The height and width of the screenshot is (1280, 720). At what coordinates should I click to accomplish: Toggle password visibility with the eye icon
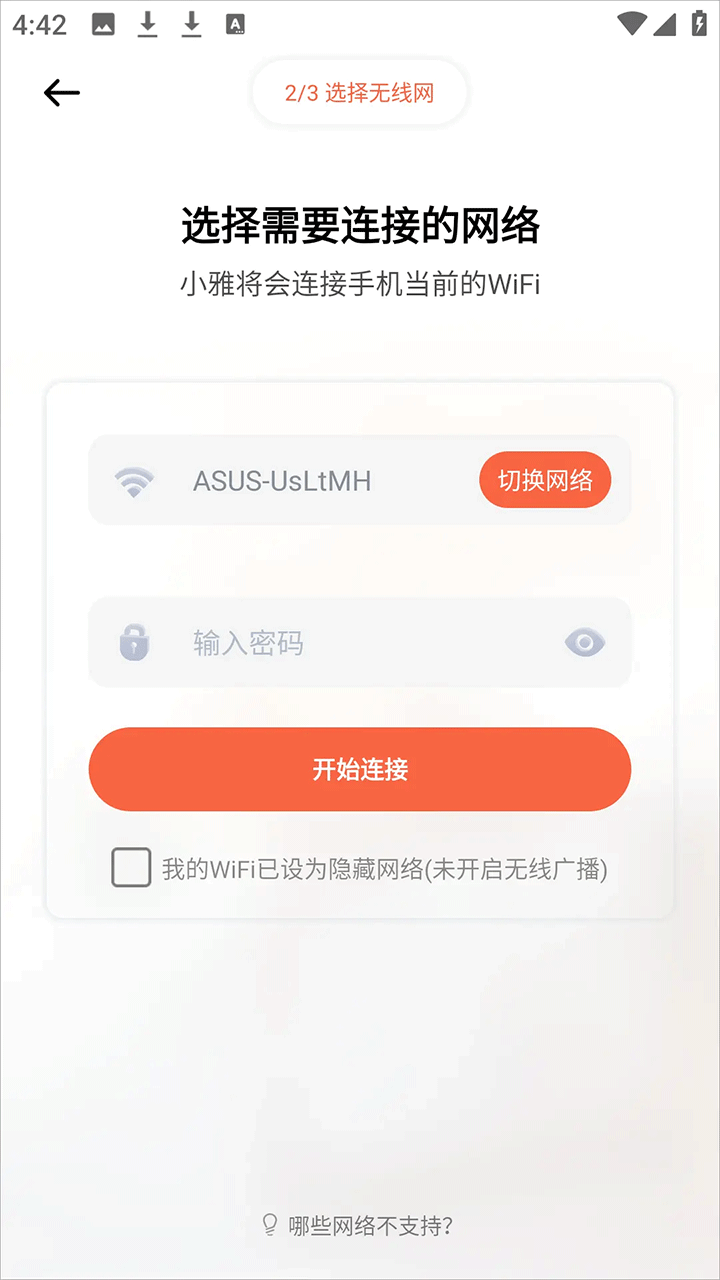[x=585, y=642]
